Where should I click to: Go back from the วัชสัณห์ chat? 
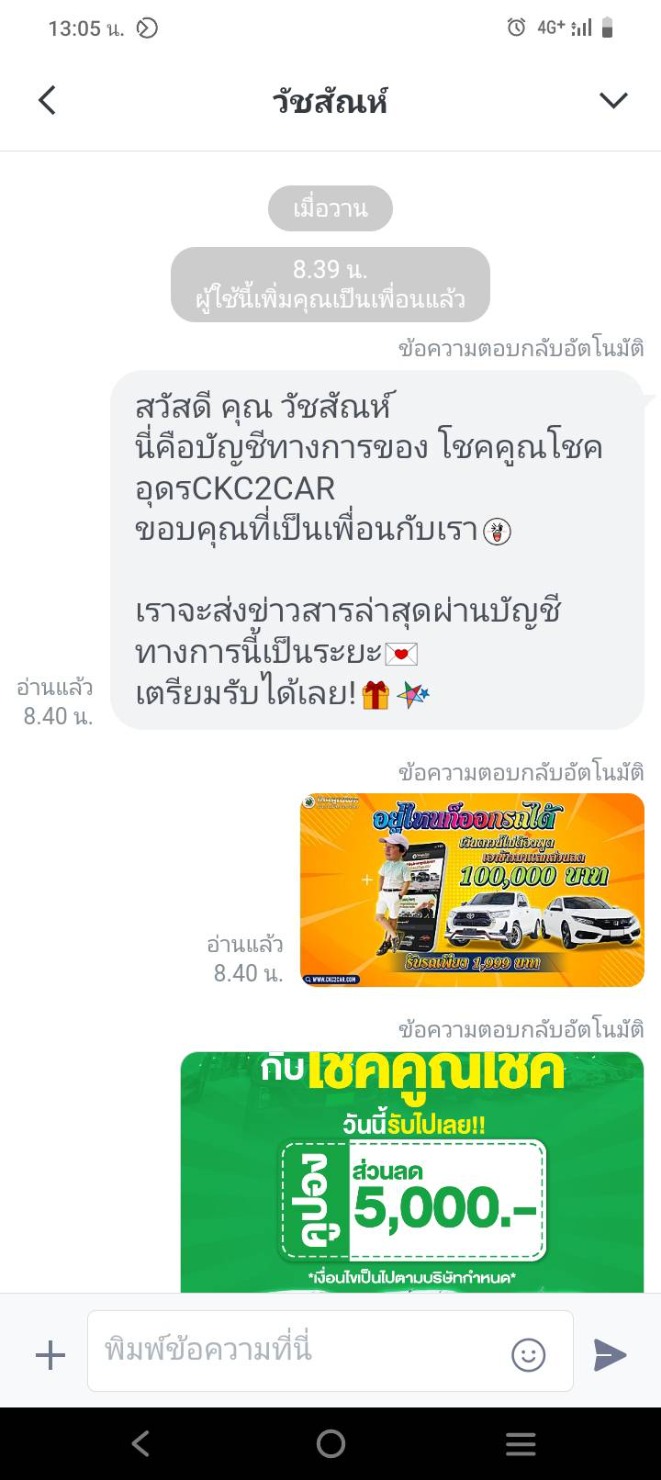point(47,100)
